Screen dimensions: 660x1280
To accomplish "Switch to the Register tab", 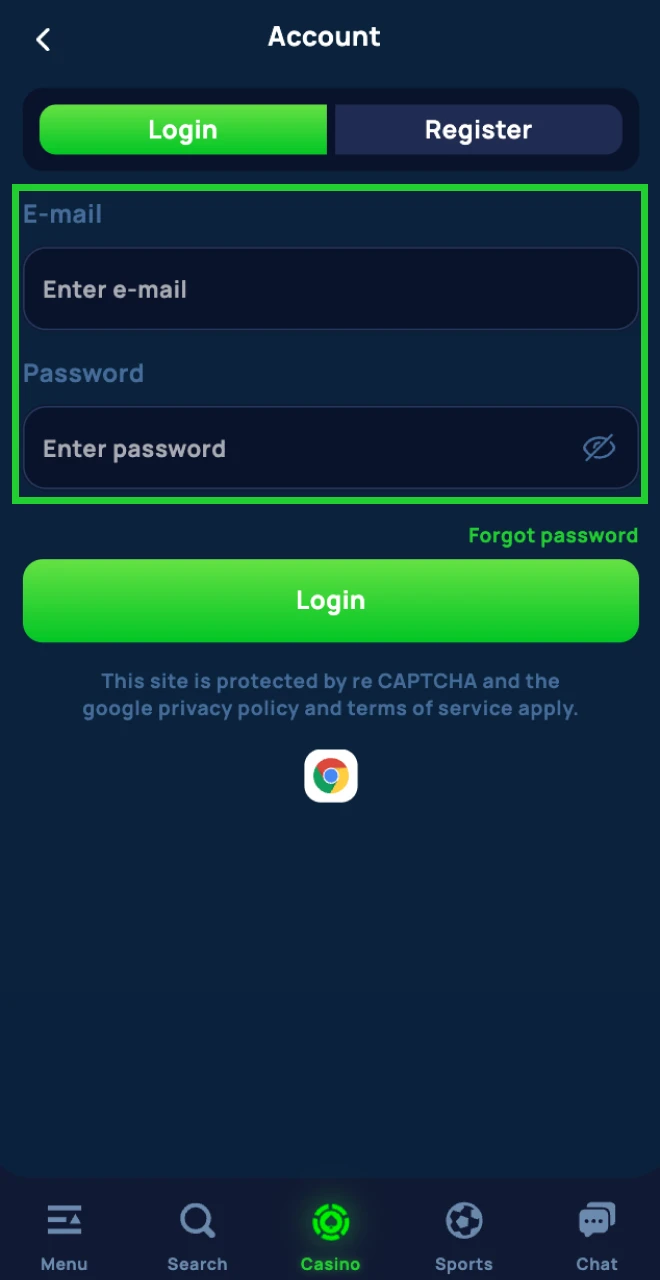I will [x=478, y=130].
